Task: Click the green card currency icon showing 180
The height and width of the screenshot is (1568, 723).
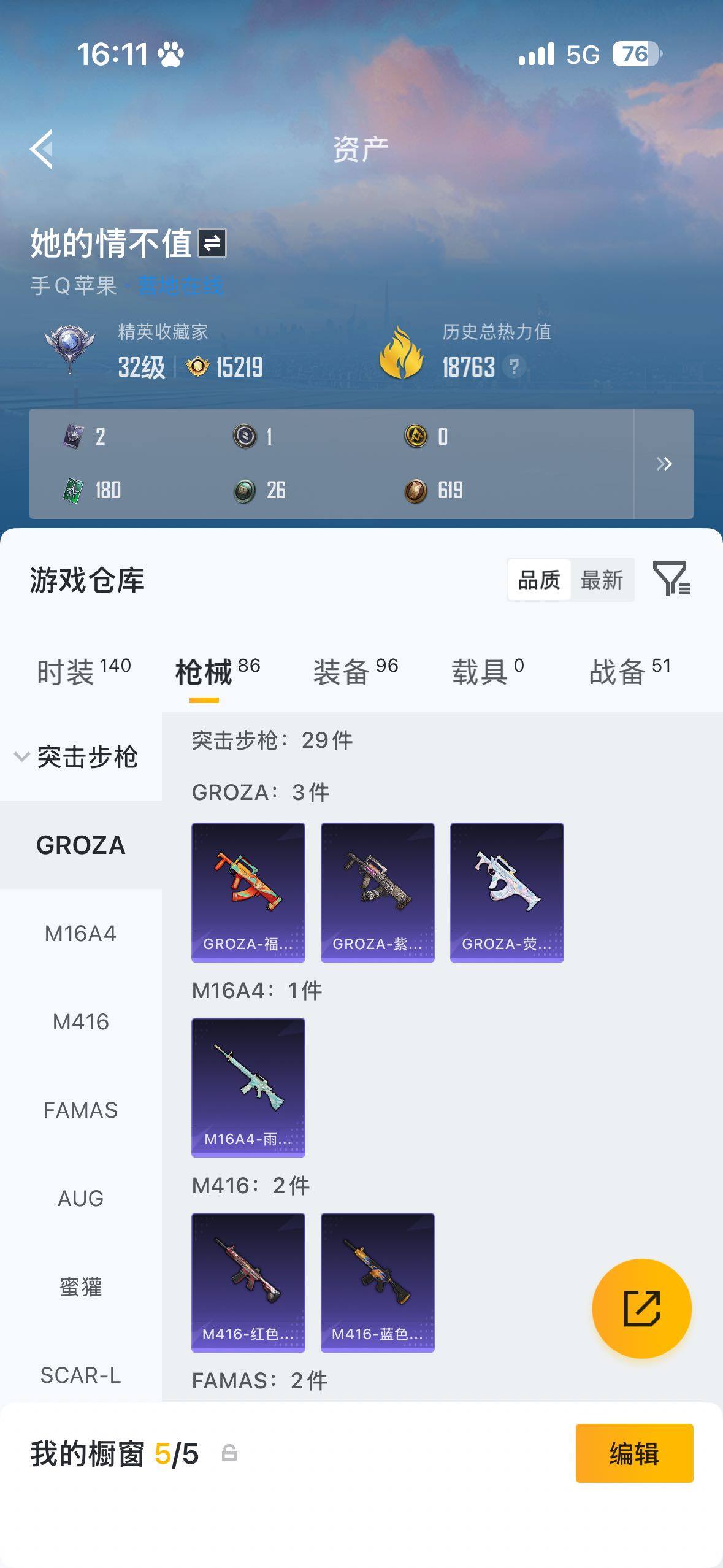Action: [74, 490]
